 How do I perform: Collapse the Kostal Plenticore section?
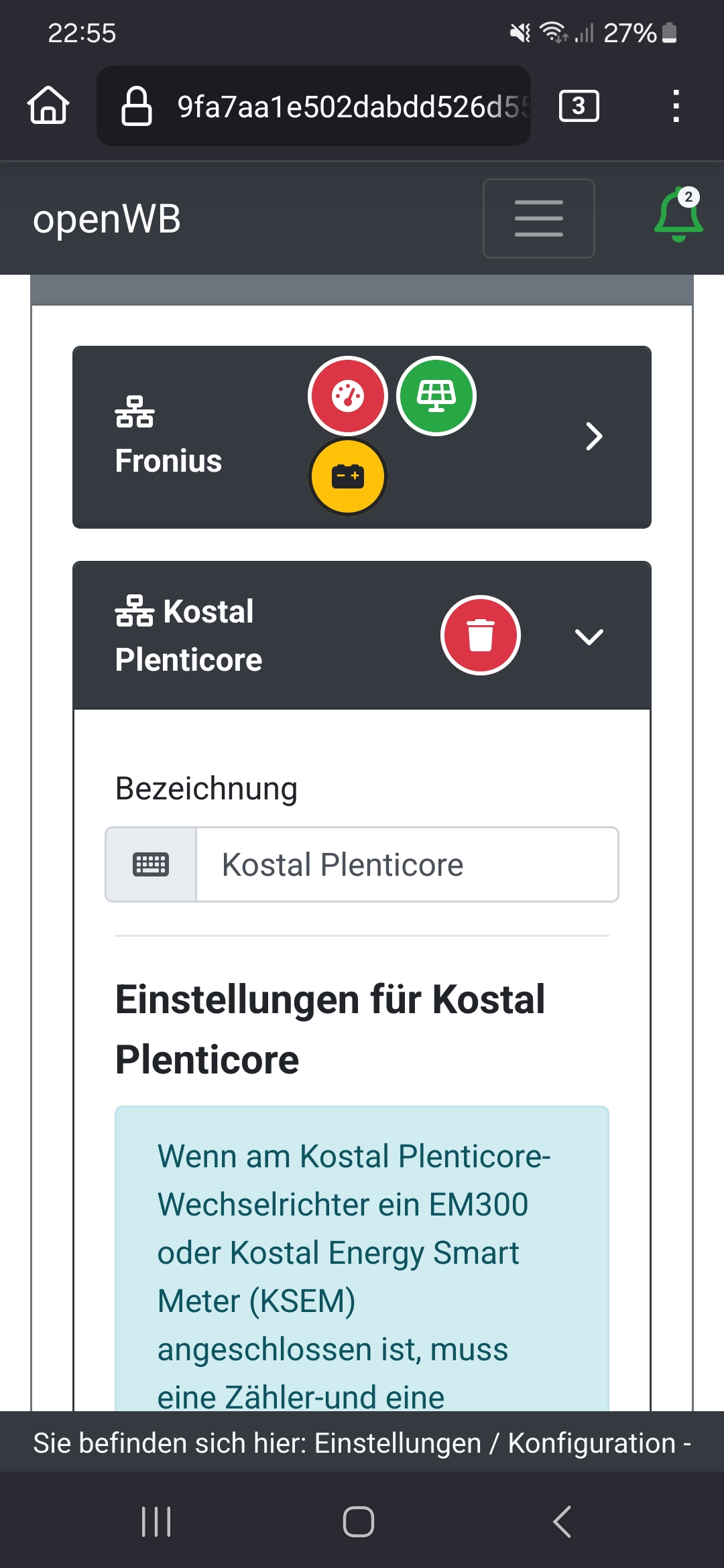589,636
